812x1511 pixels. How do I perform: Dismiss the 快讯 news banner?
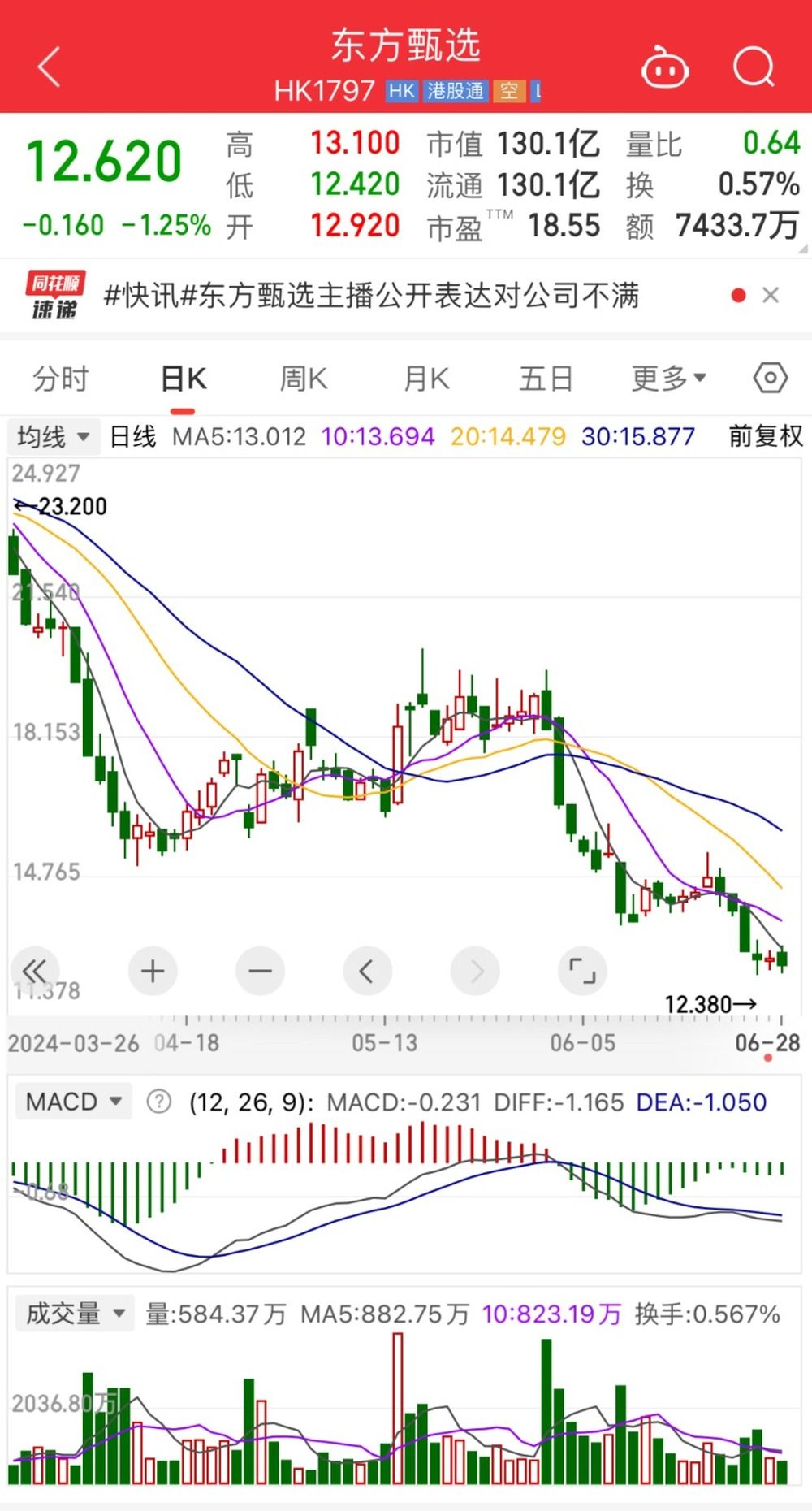(771, 296)
